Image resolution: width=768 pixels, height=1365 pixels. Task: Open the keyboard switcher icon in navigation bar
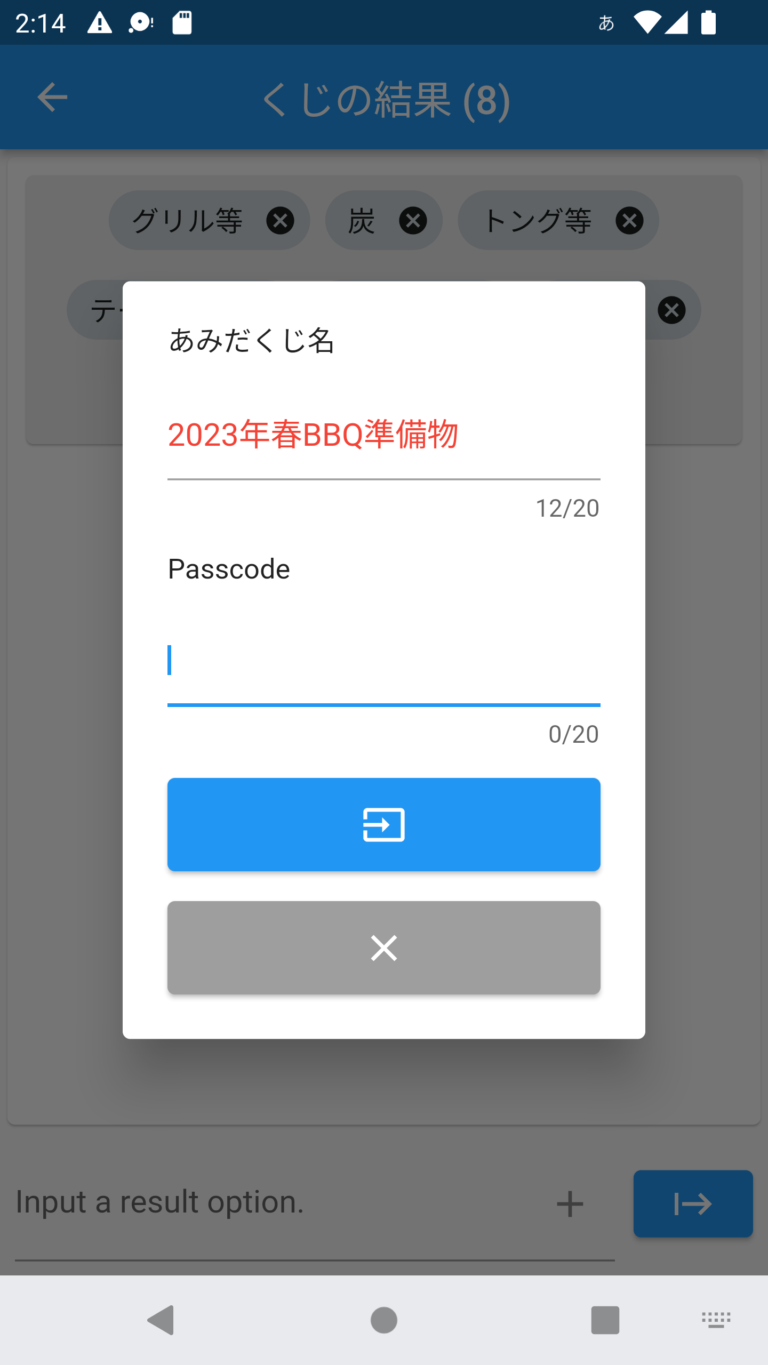[x=716, y=1320]
